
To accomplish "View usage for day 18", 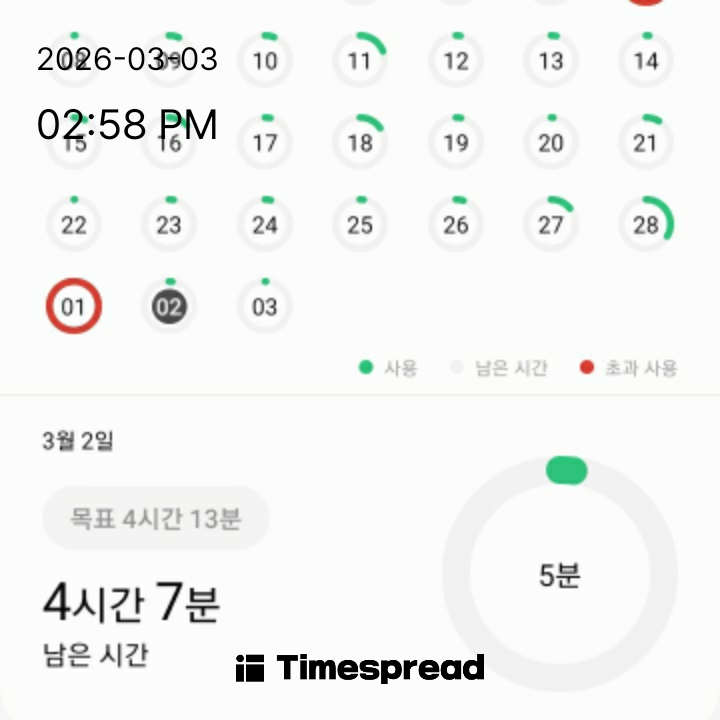I will (x=360, y=143).
